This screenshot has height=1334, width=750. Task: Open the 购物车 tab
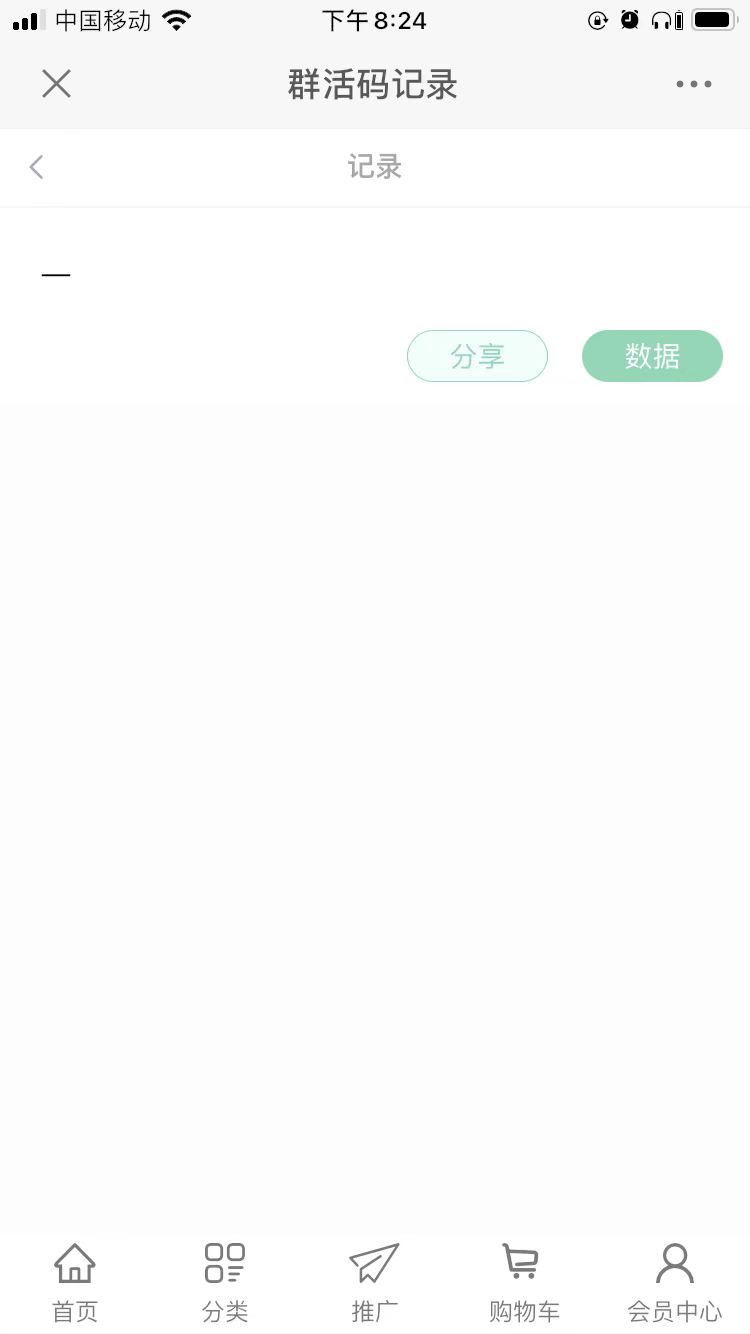coord(524,1282)
